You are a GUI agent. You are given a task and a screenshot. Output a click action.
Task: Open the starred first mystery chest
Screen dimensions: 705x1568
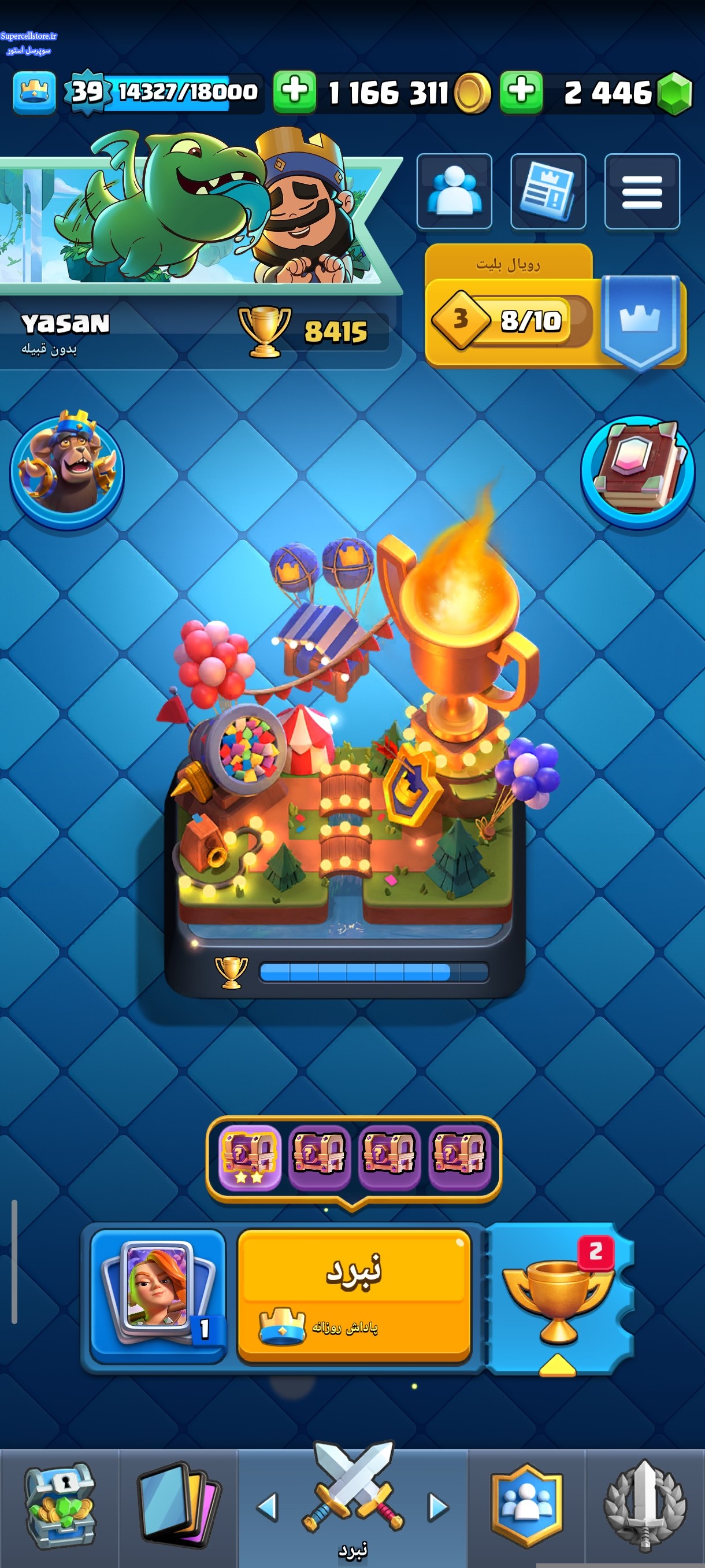pyautogui.click(x=250, y=1155)
